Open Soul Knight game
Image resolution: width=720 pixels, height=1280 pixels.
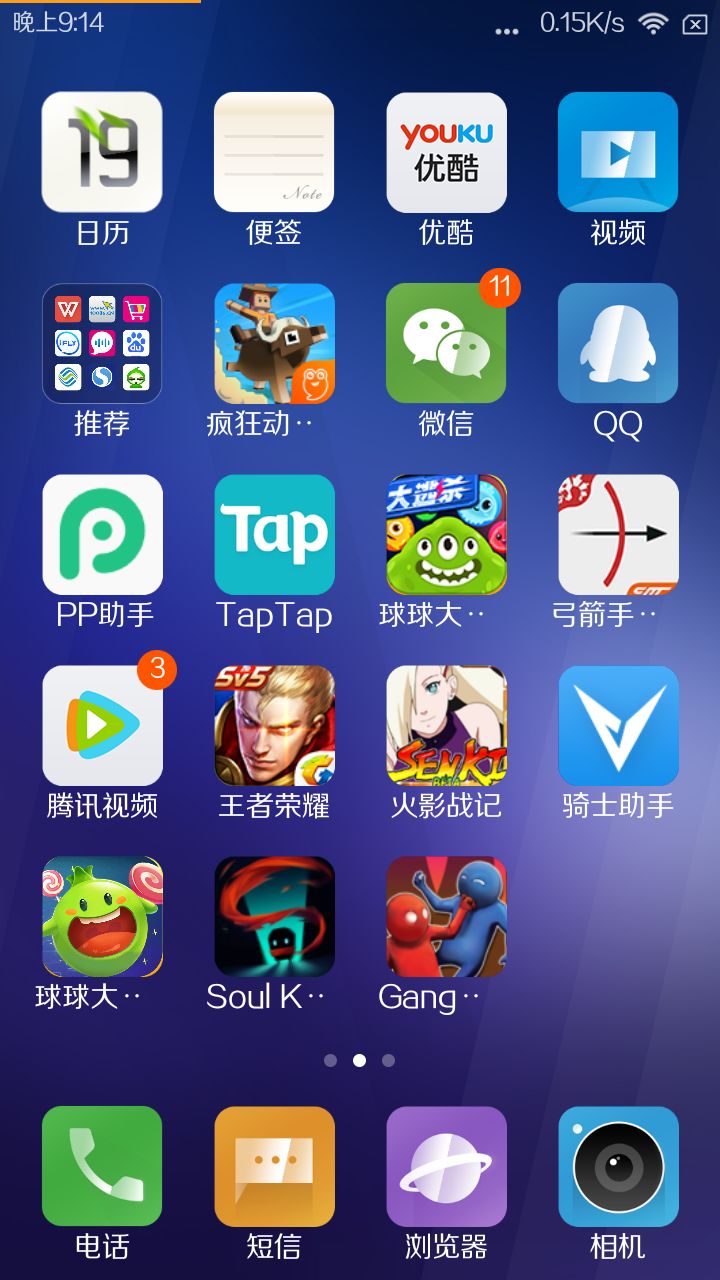point(274,917)
